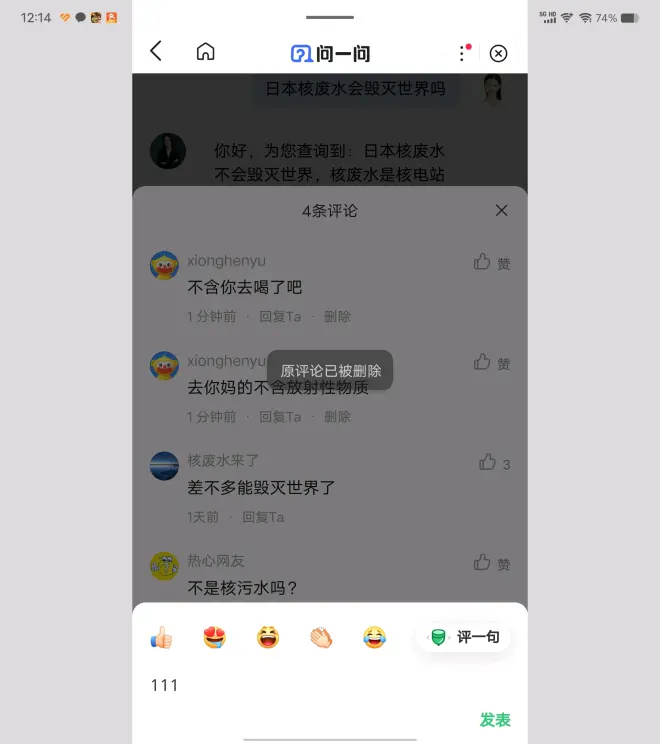The height and width of the screenshot is (744, 660).
Task: Close the 4条评论 comments panel
Action: point(502,210)
